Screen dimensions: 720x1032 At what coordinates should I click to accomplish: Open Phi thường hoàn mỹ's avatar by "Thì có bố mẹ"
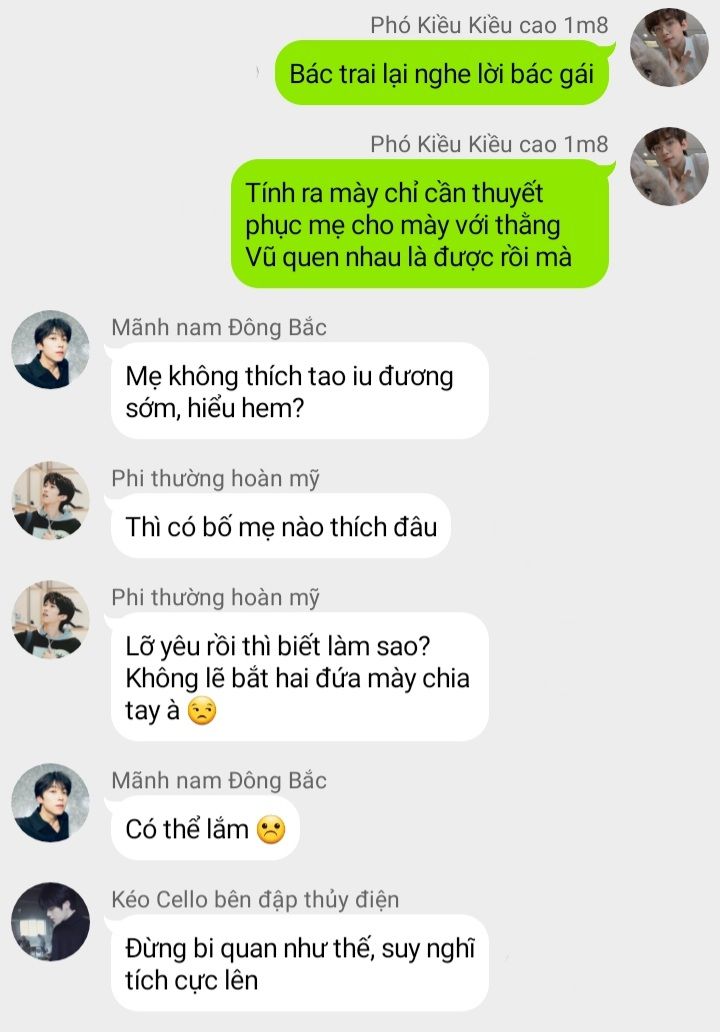coord(50,500)
